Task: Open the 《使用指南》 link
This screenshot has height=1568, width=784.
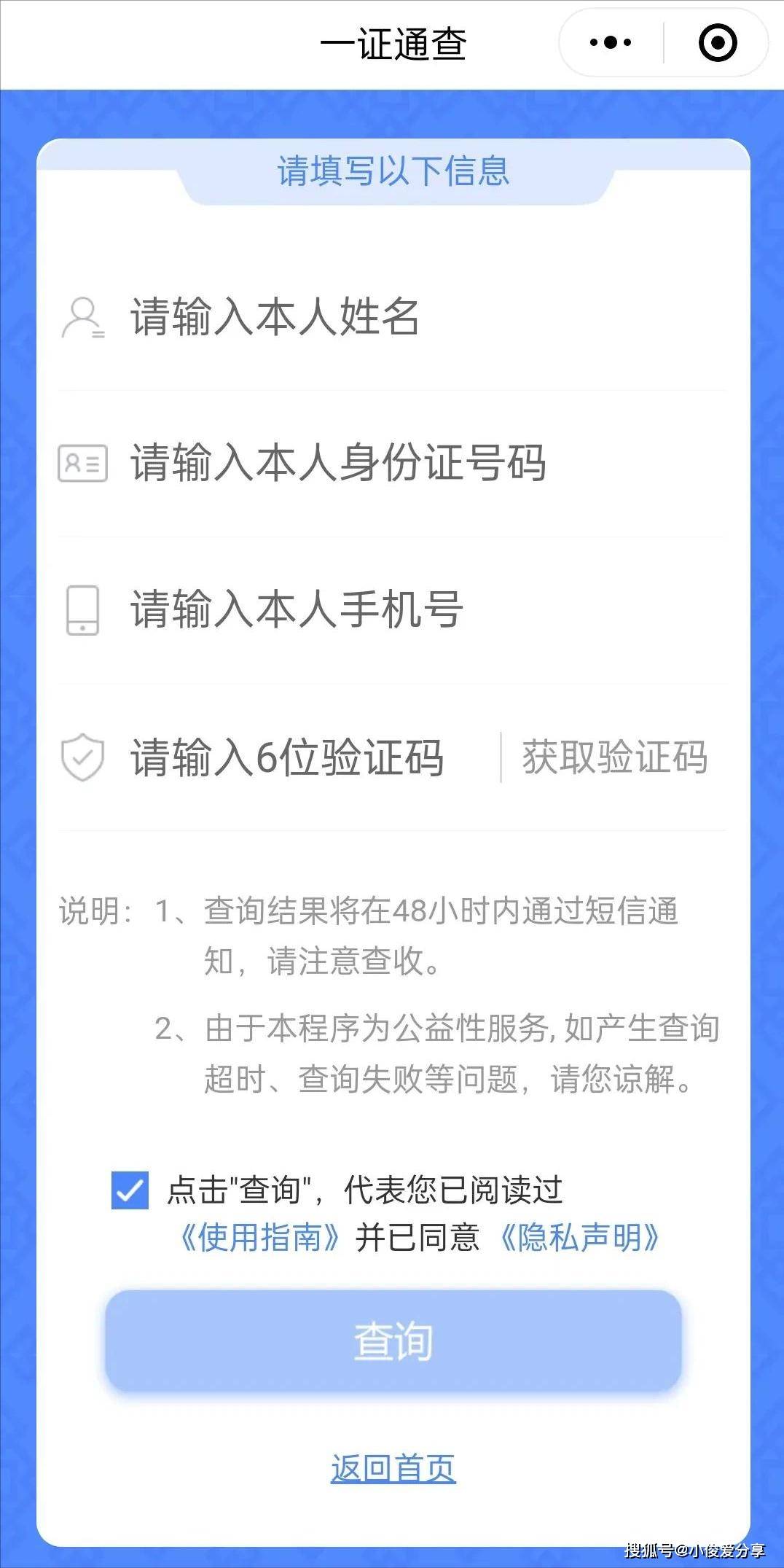Action: tap(259, 1238)
